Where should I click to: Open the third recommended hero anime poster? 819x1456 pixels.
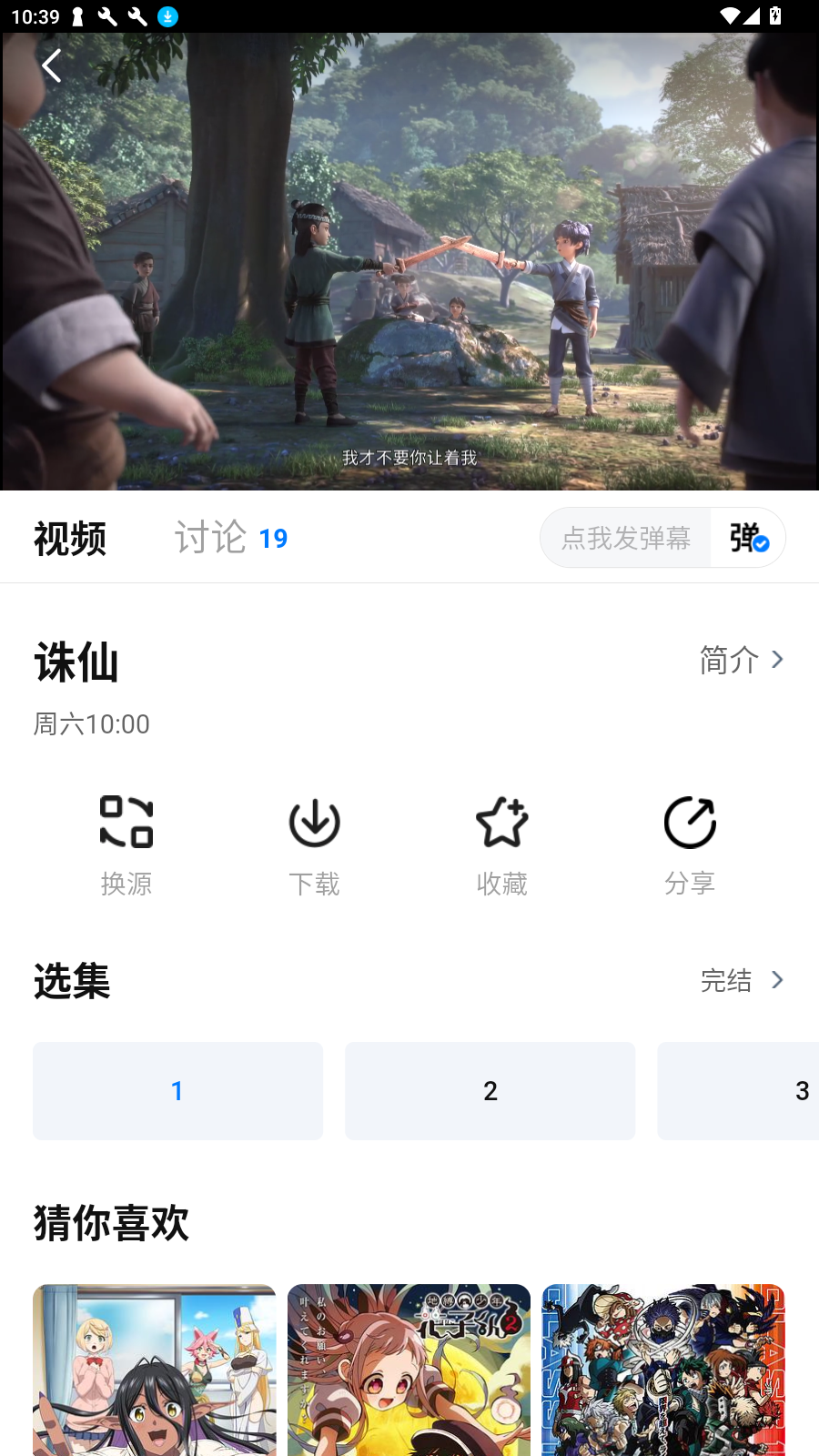pos(663,1370)
